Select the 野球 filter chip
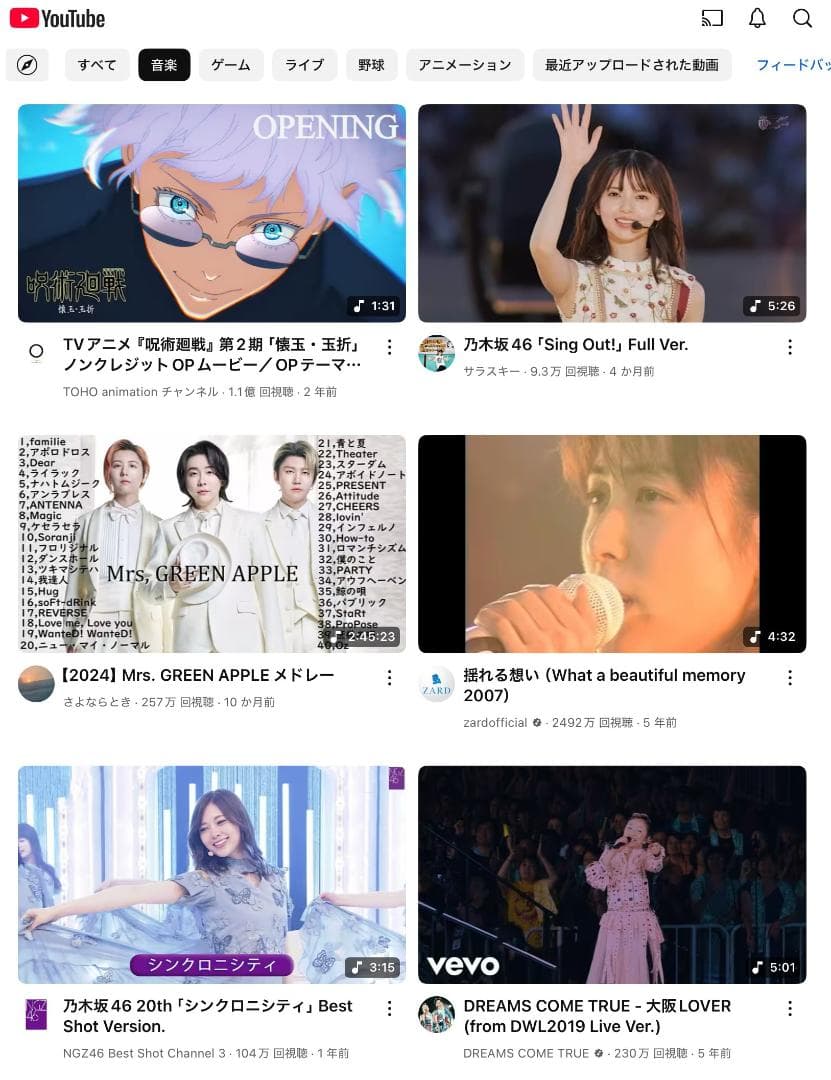 coord(371,65)
